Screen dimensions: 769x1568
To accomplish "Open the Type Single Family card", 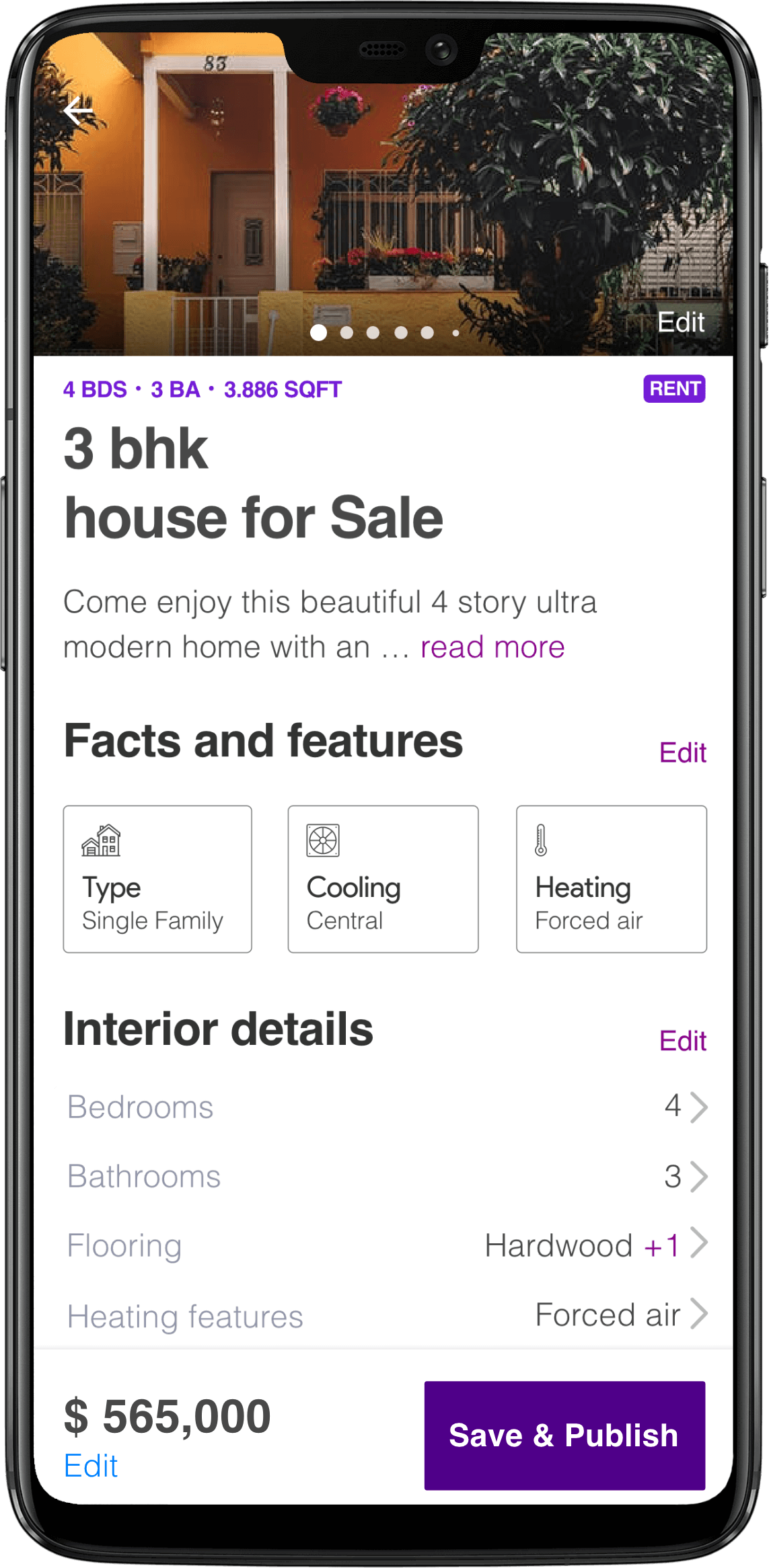I will click(157, 879).
